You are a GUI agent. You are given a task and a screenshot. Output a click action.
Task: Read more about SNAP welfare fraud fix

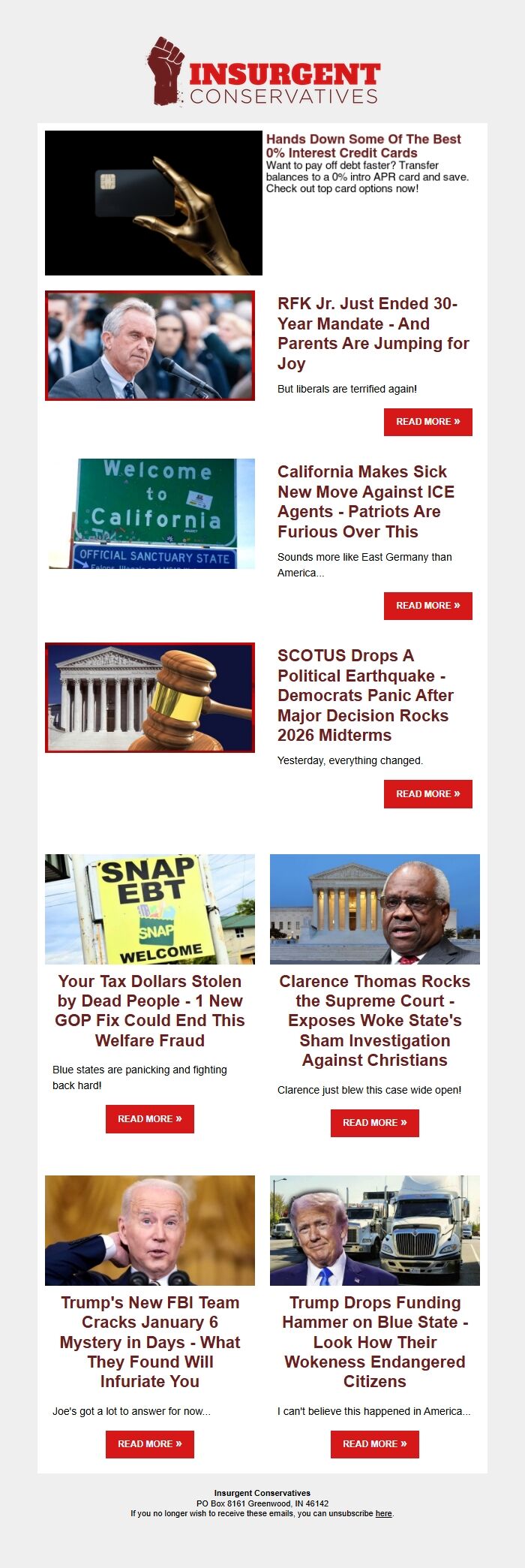[x=150, y=1119]
